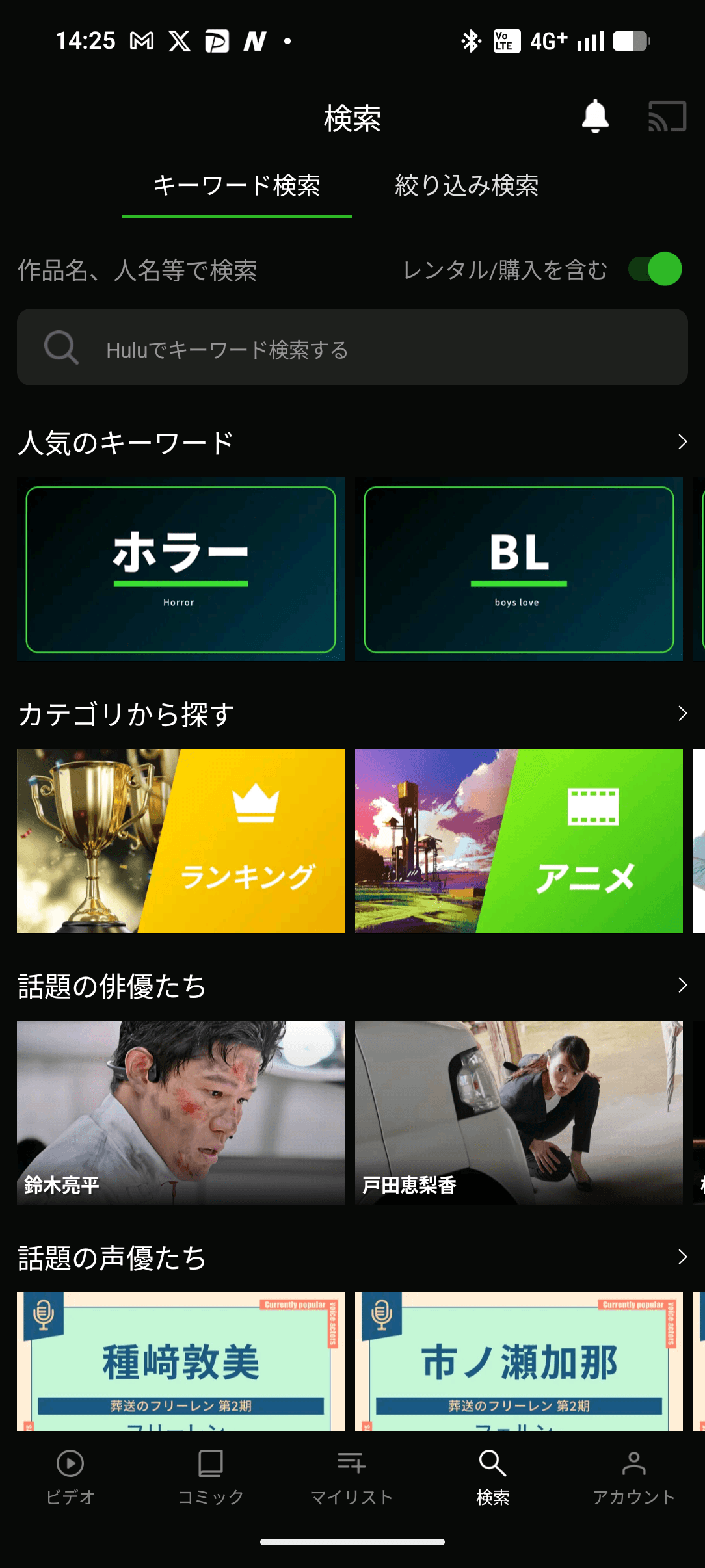This screenshot has height=1568, width=705.
Task: Switch to the キーワード検索 tab
Action: pos(237,187)
